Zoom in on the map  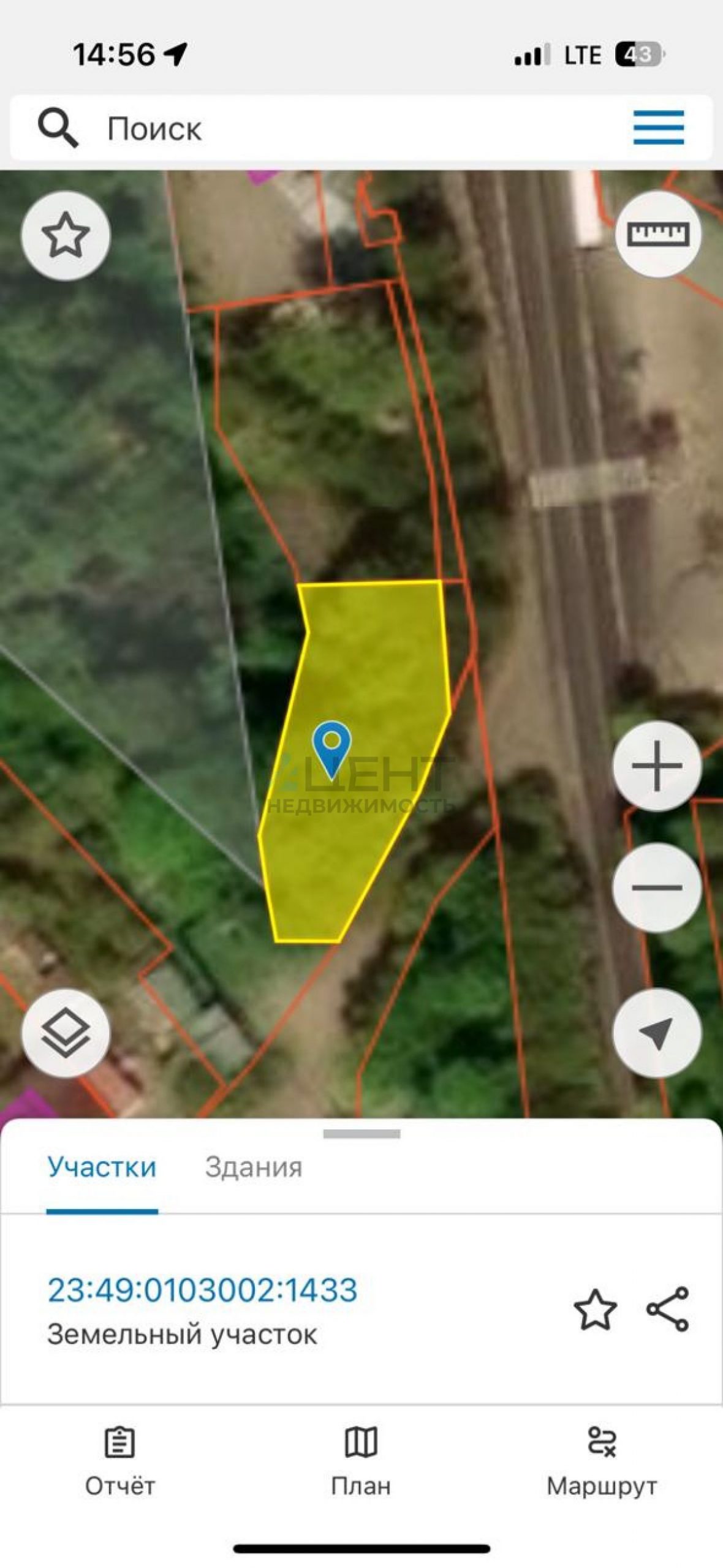(657, 766)
